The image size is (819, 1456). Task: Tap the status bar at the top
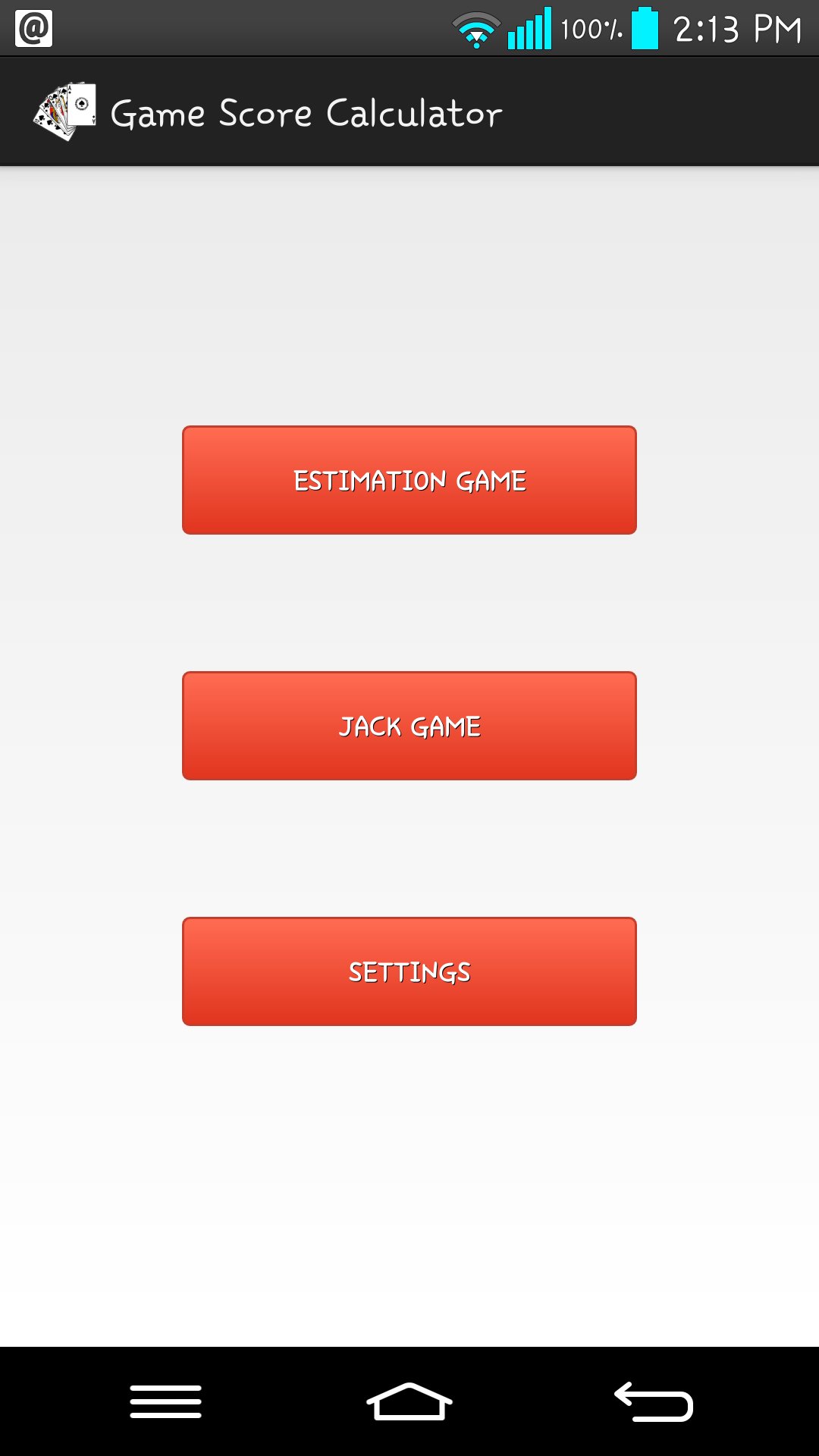point(227,29)
